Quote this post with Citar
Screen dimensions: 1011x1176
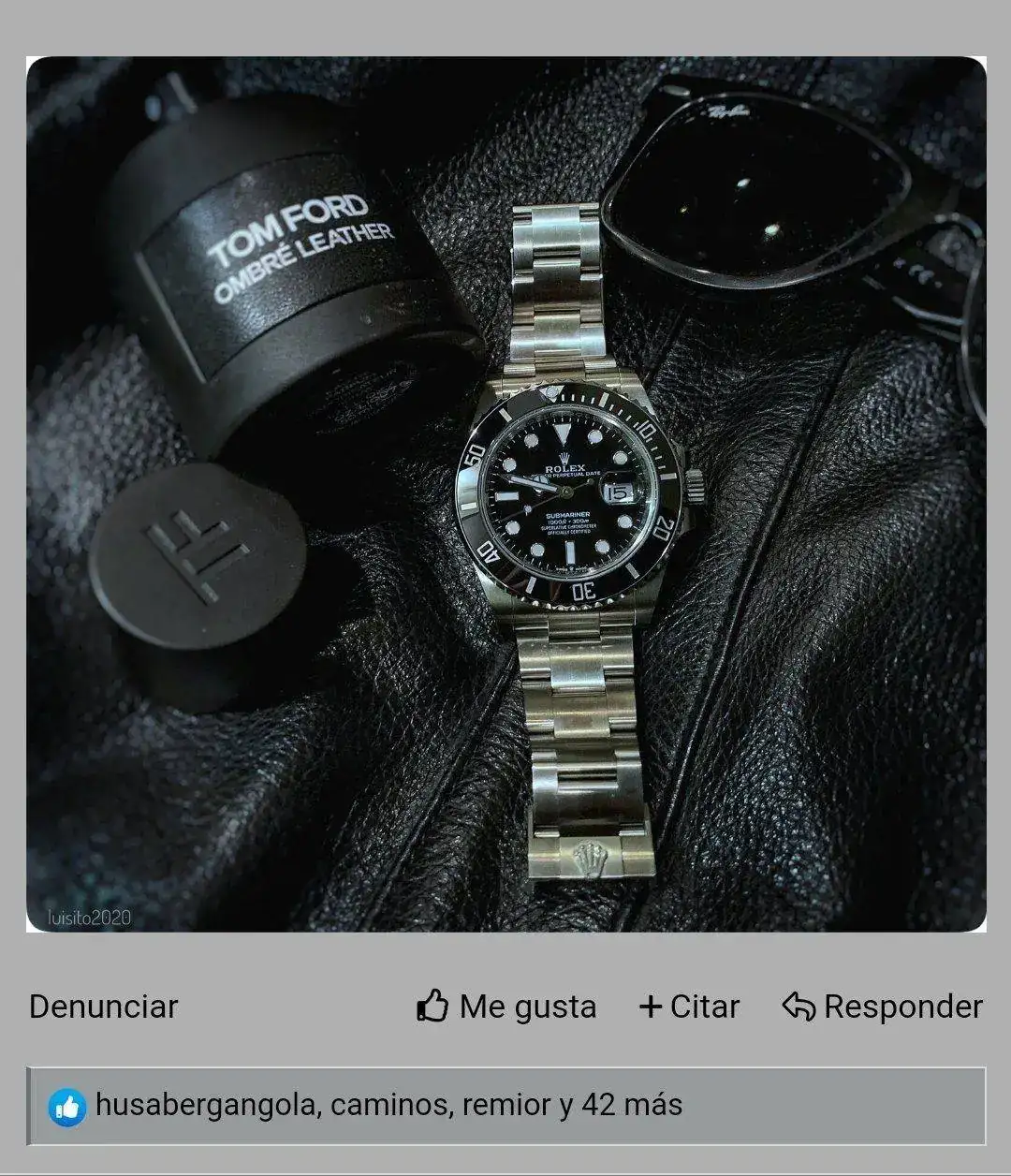689,1007
